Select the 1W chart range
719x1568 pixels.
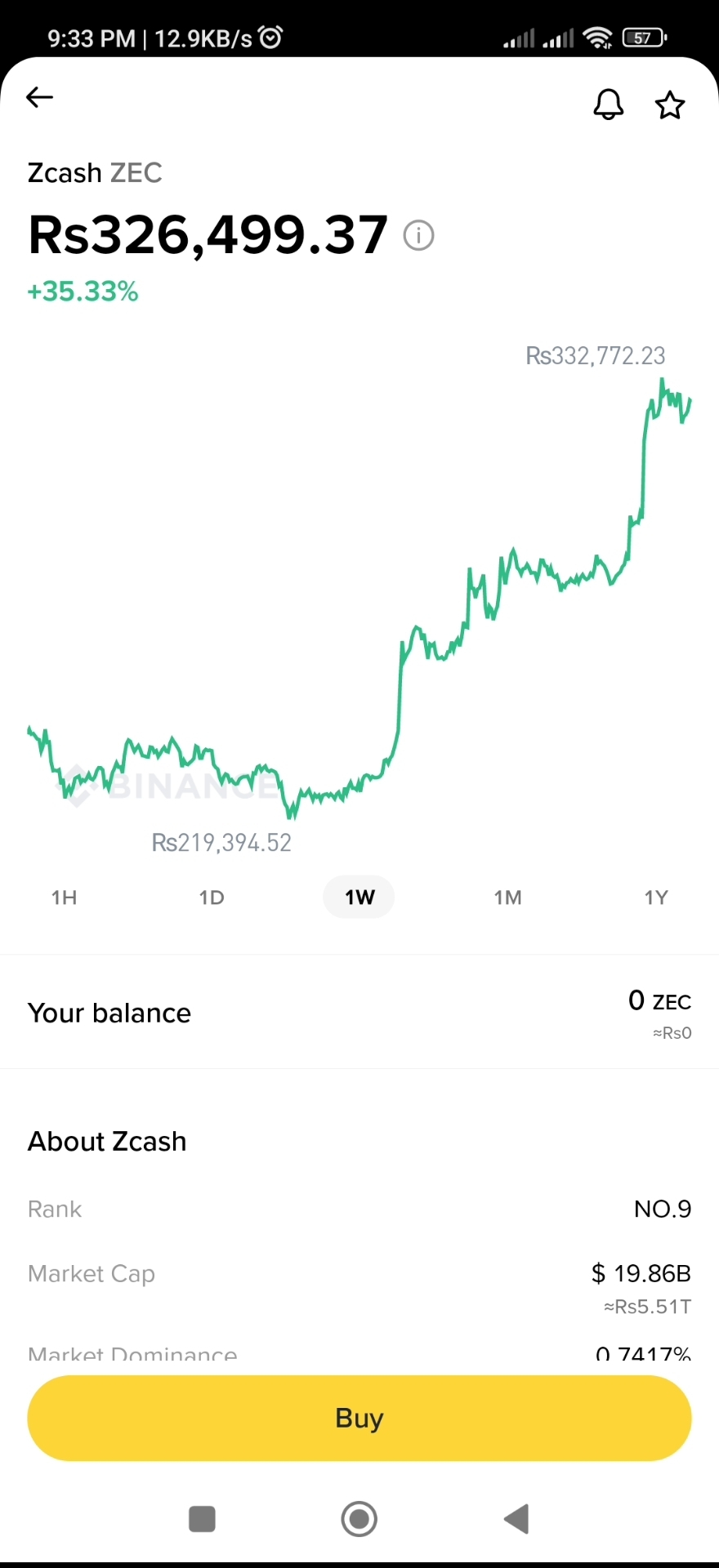(359, 898)
